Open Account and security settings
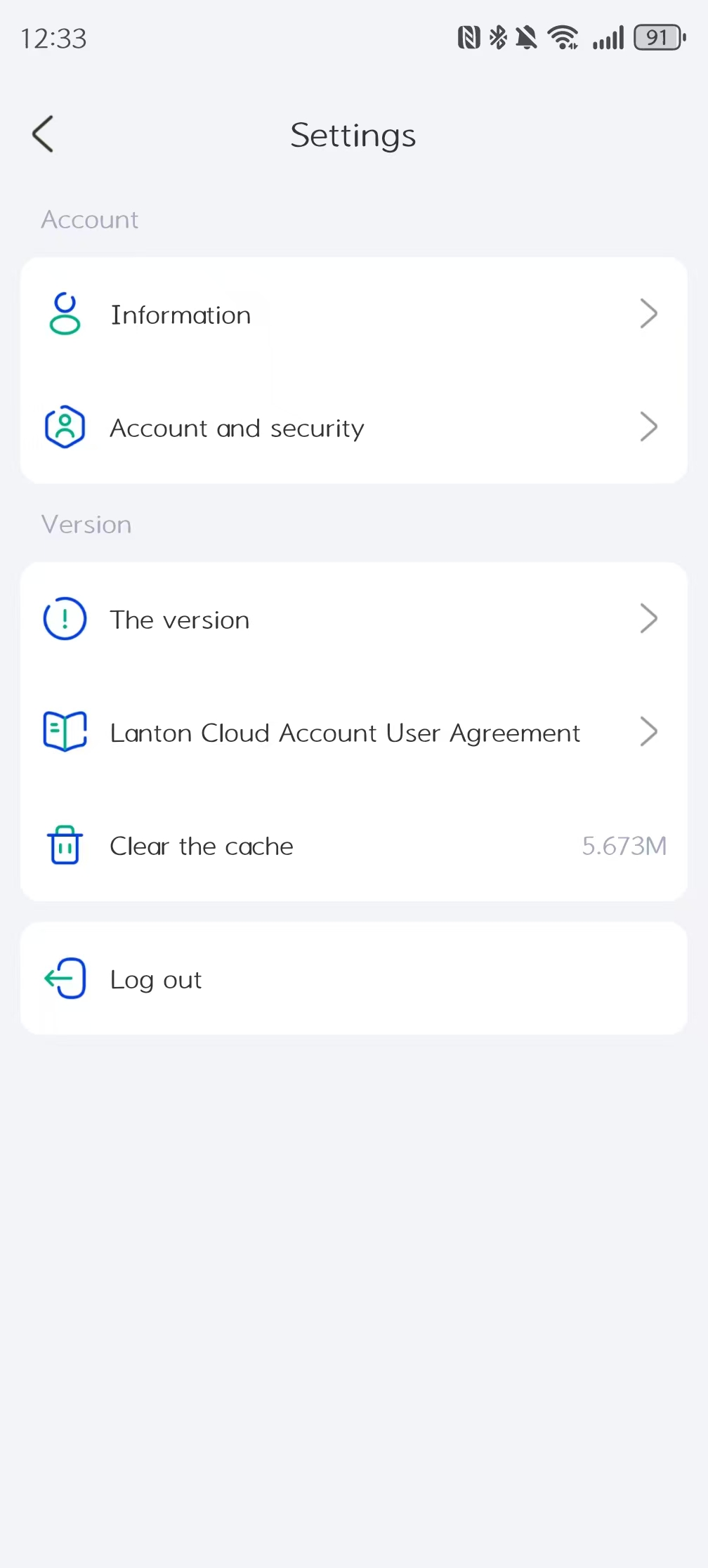The width and height of the screenshot is (708, 1568). pos(354,427)
